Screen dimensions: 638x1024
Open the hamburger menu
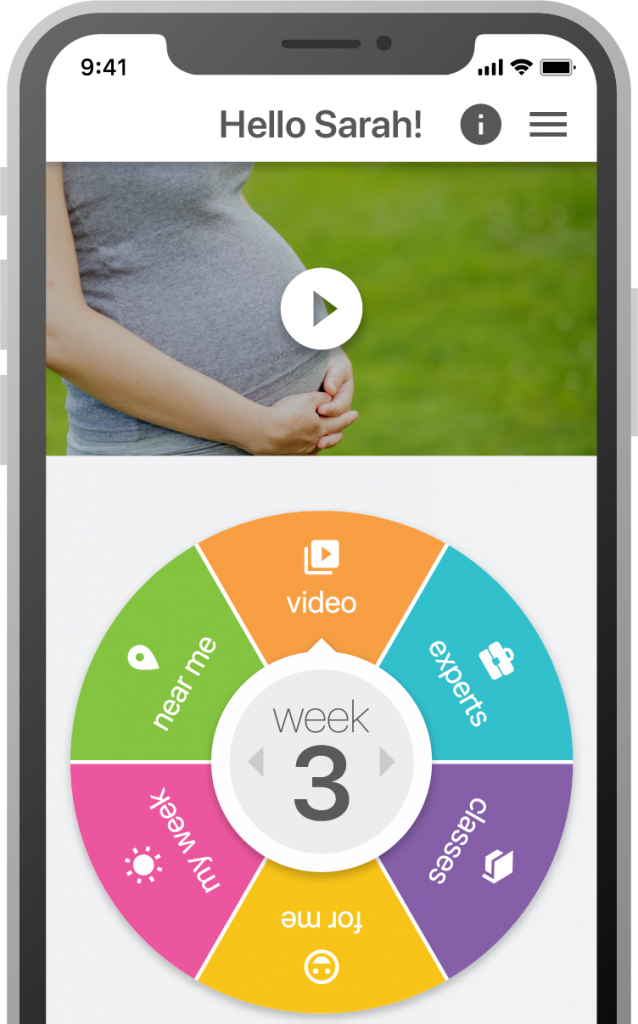548,125
